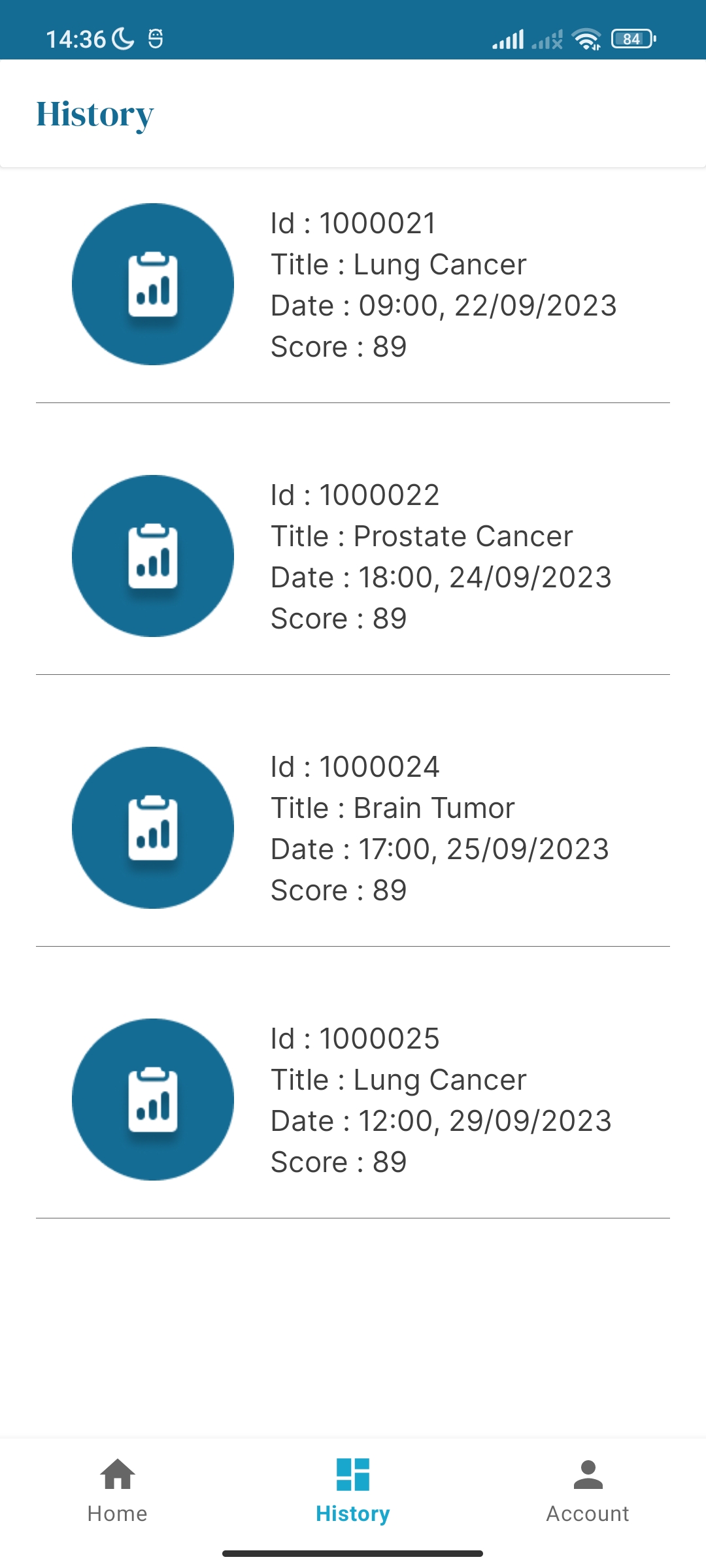The image size is (706, 1568).
Task: Tap the clipboard icon for Brain Tumor record
Action: (x=152, y=826)
